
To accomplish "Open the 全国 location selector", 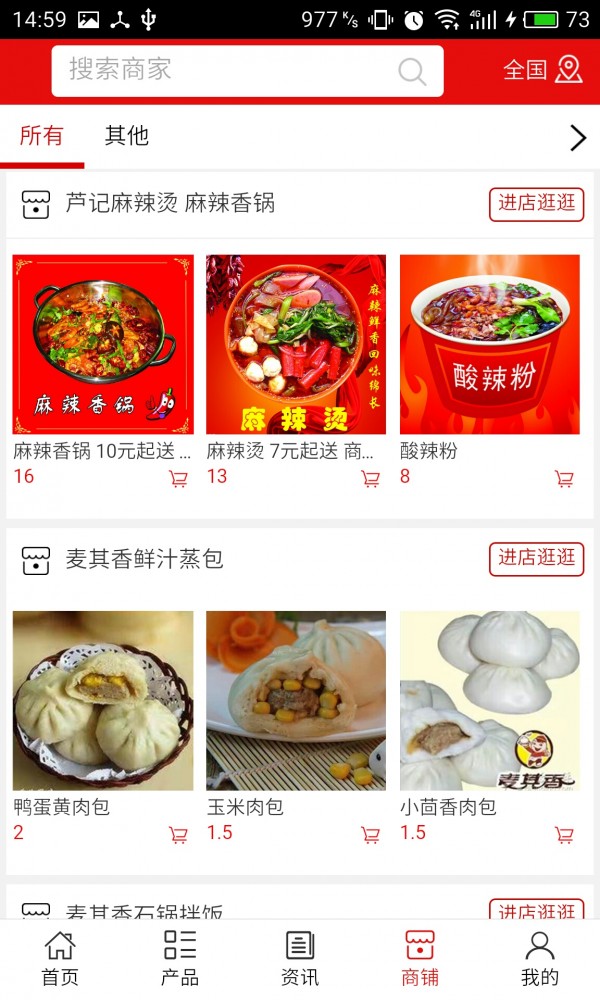I will pos(542,70).
